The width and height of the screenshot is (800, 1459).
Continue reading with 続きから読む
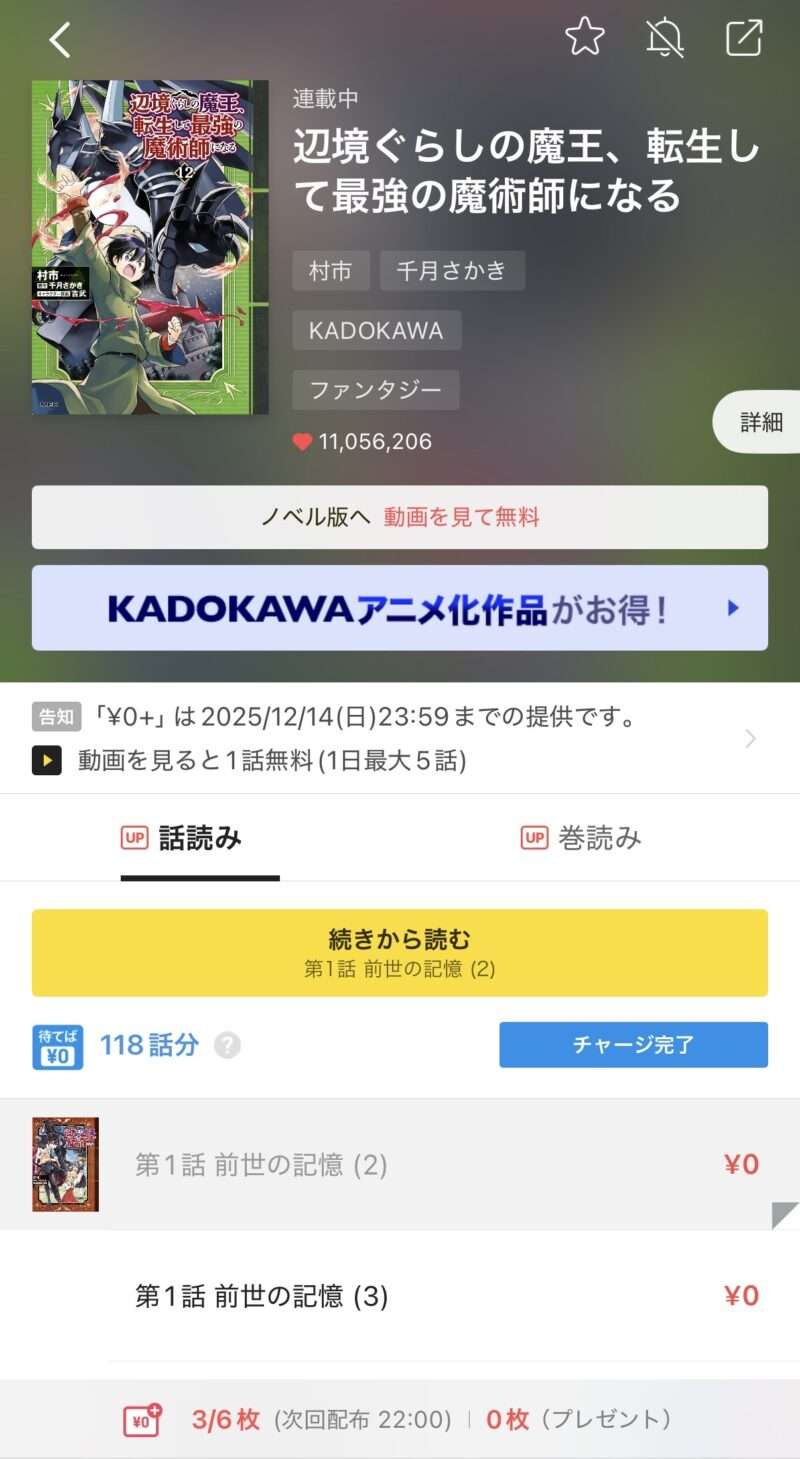pyautogui.click(x=399, y=952)
